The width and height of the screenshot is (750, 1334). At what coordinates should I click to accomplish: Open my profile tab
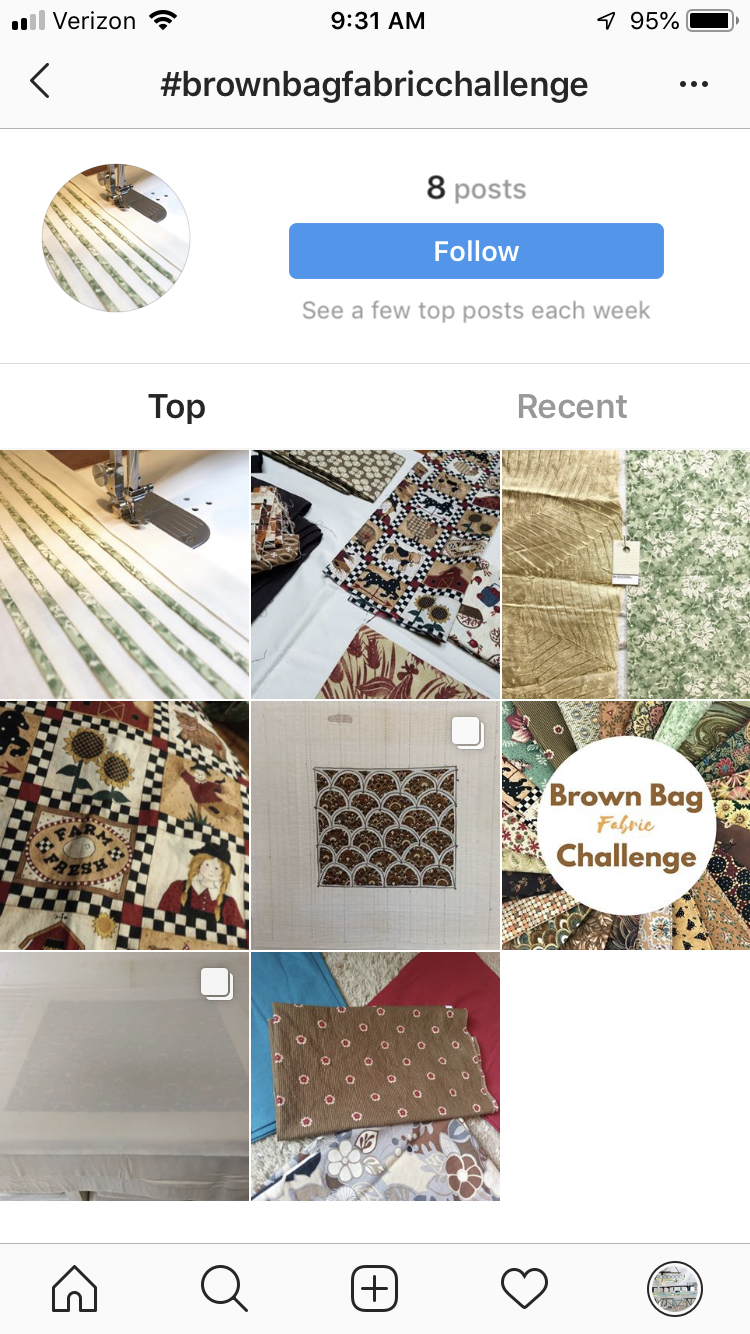(x=675, y=1288)
